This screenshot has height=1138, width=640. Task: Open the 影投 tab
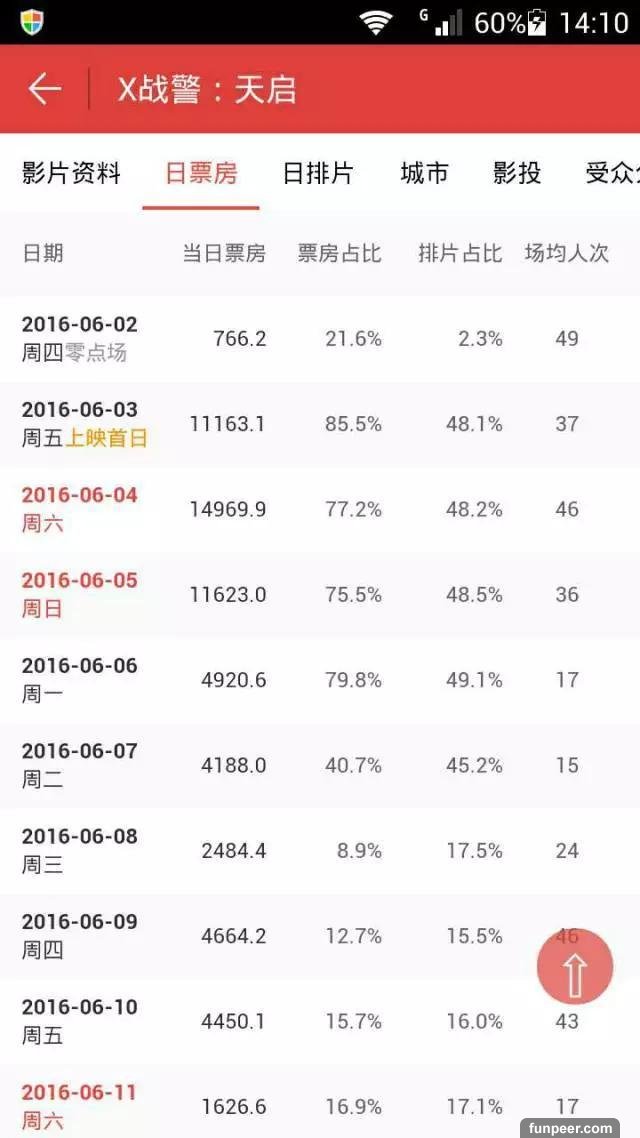tap(517, 173)
